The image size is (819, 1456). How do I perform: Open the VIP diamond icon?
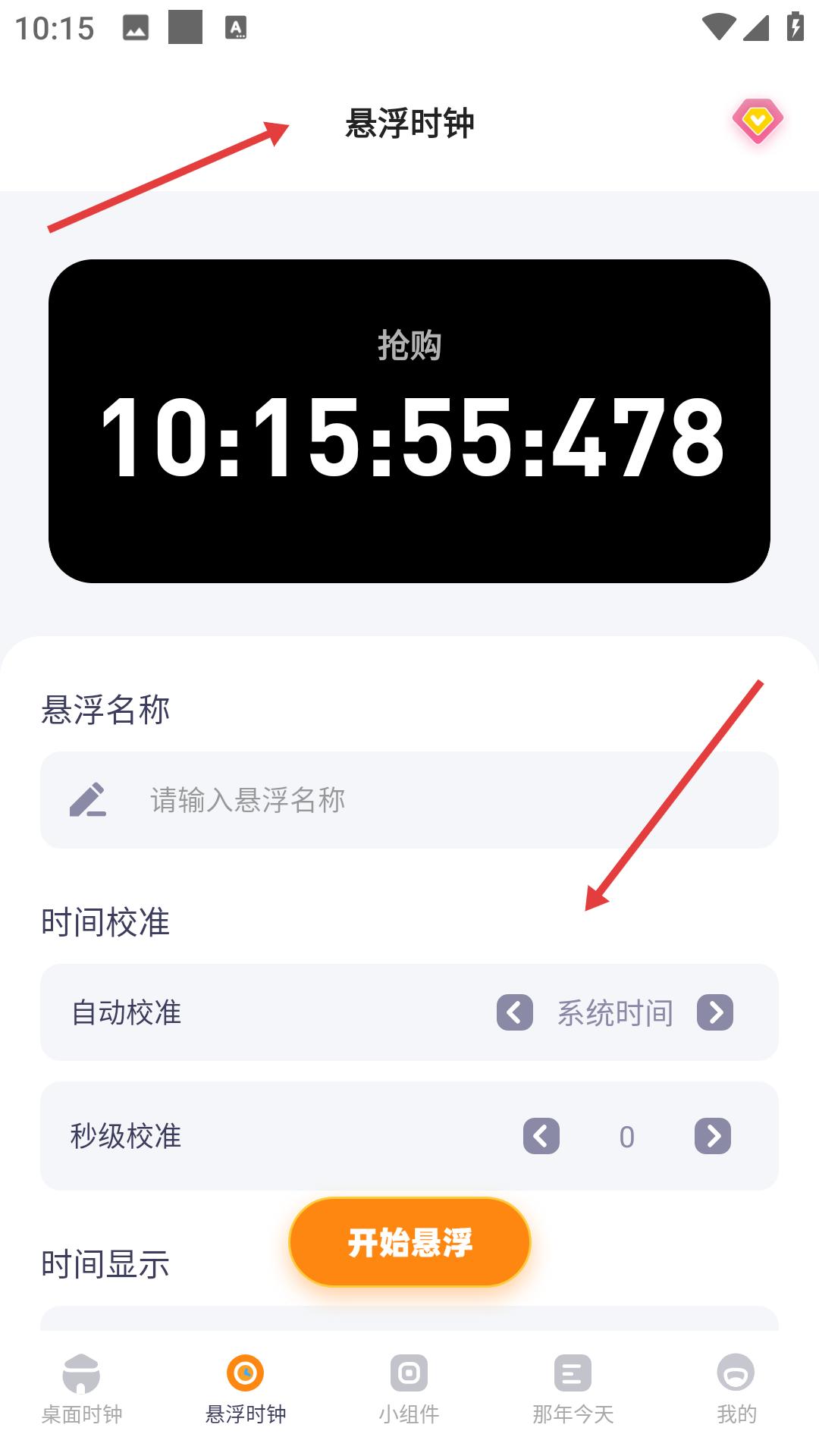point(758,121)
